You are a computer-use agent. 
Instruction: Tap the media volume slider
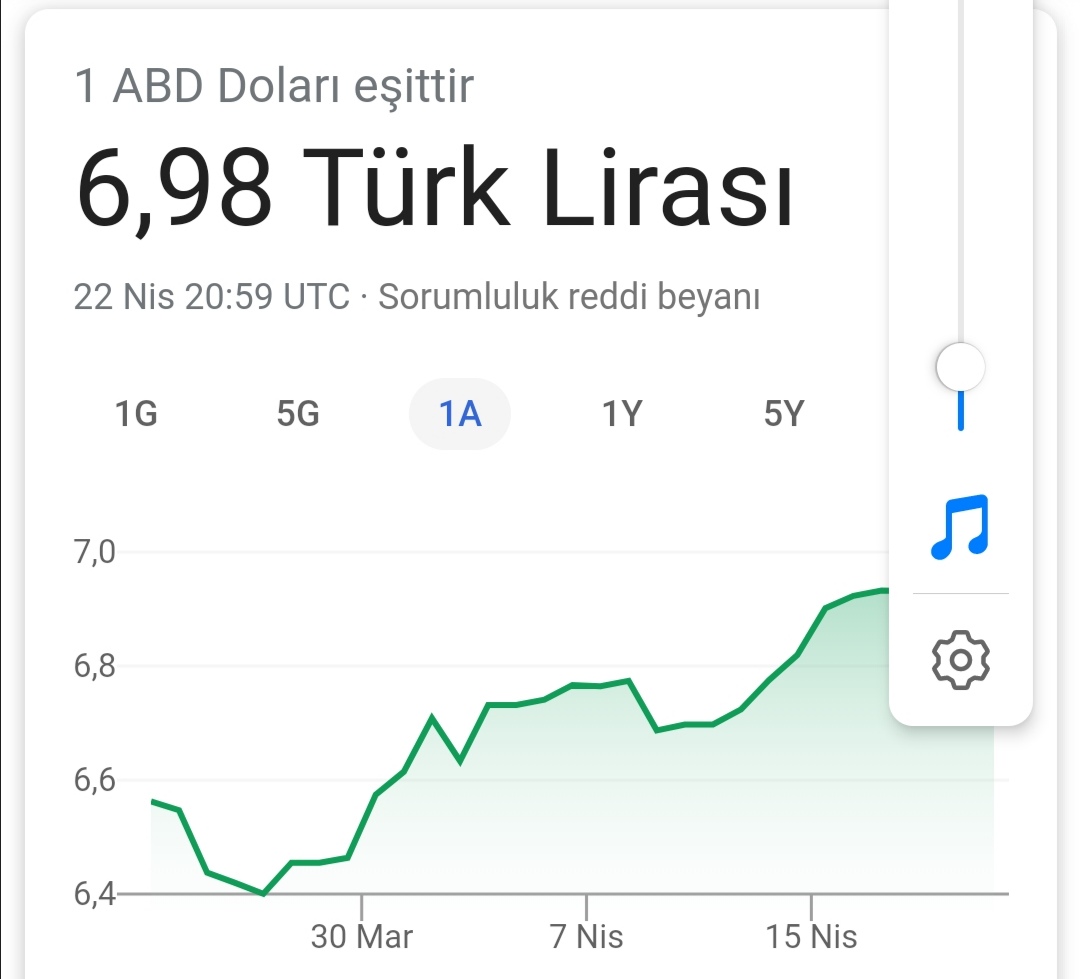(x=960, y=368)
